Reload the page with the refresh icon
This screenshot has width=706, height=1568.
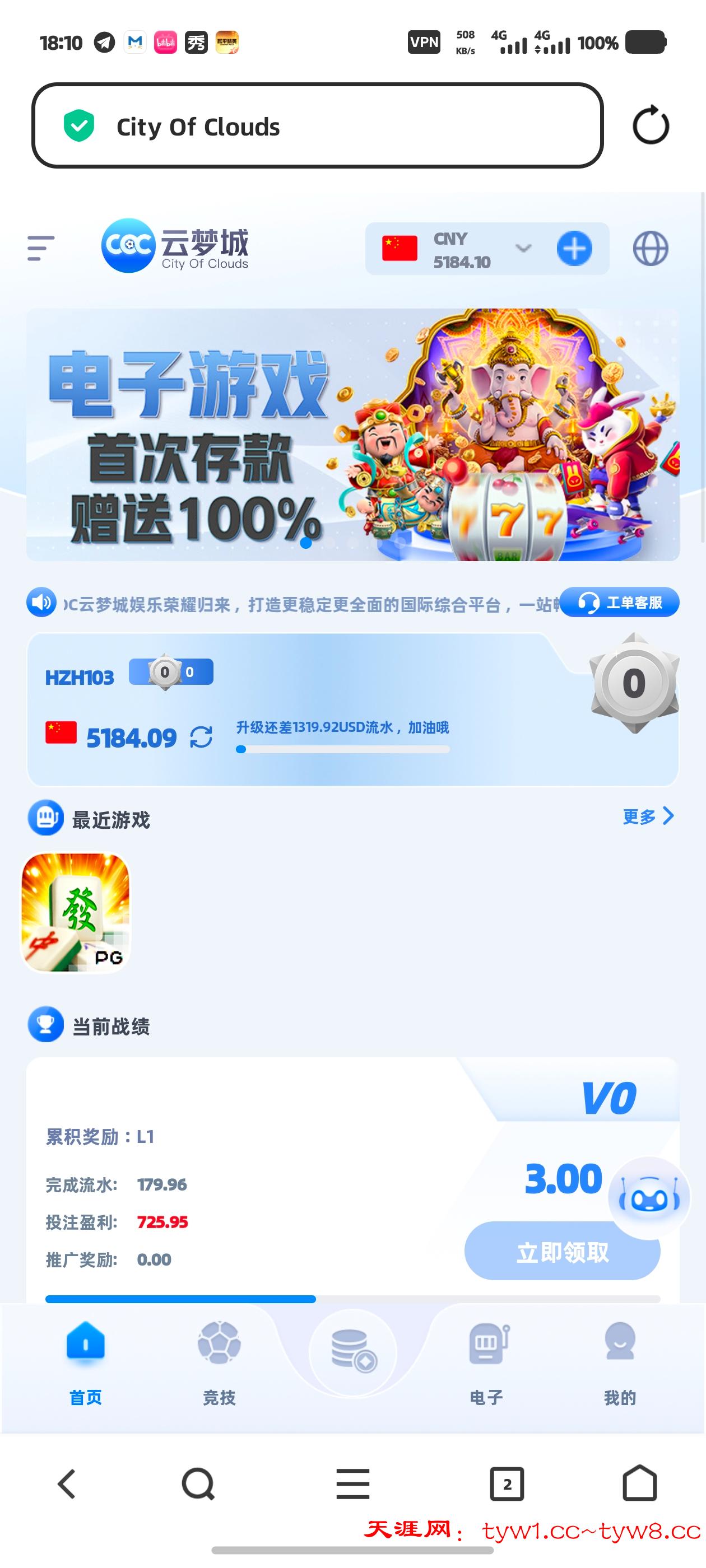coord(651,126)
